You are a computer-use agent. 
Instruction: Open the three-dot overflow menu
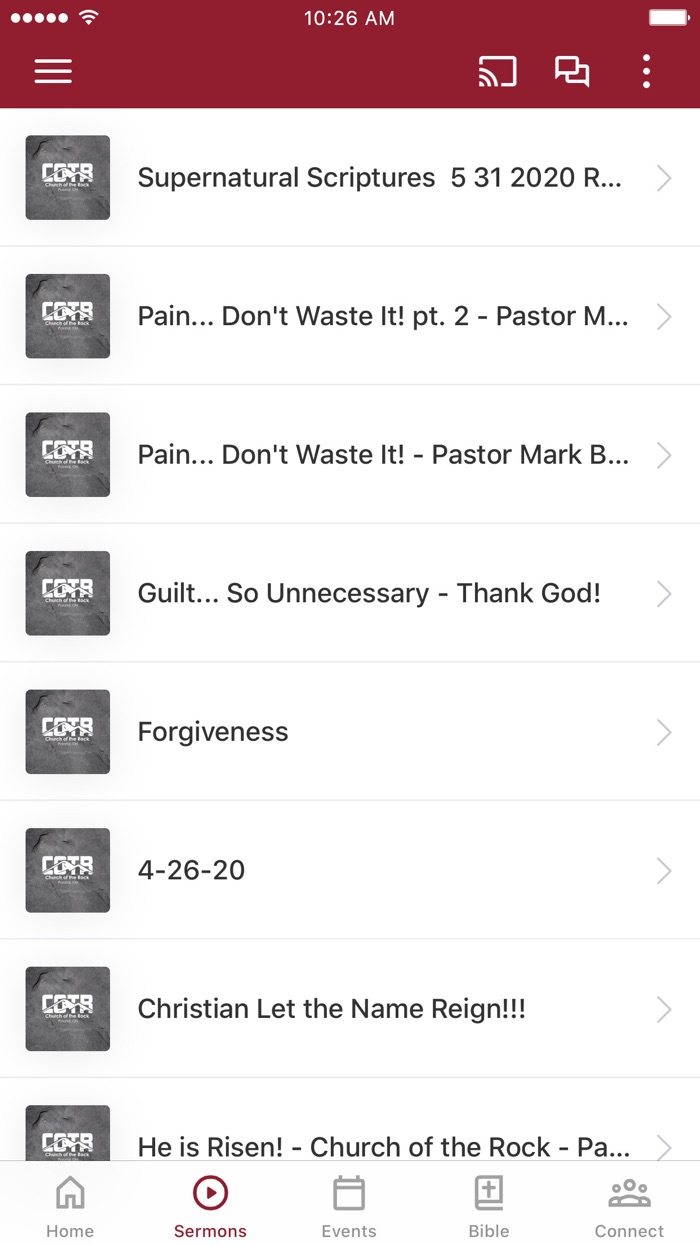click(646, 71)
